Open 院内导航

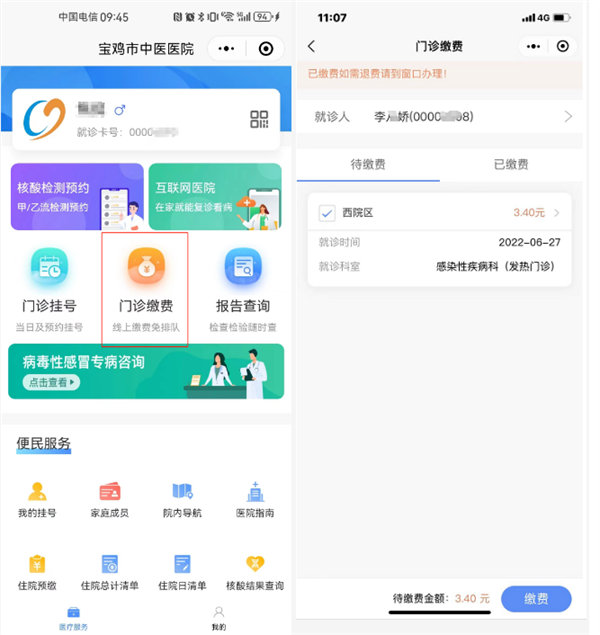[x=182, y=499]
